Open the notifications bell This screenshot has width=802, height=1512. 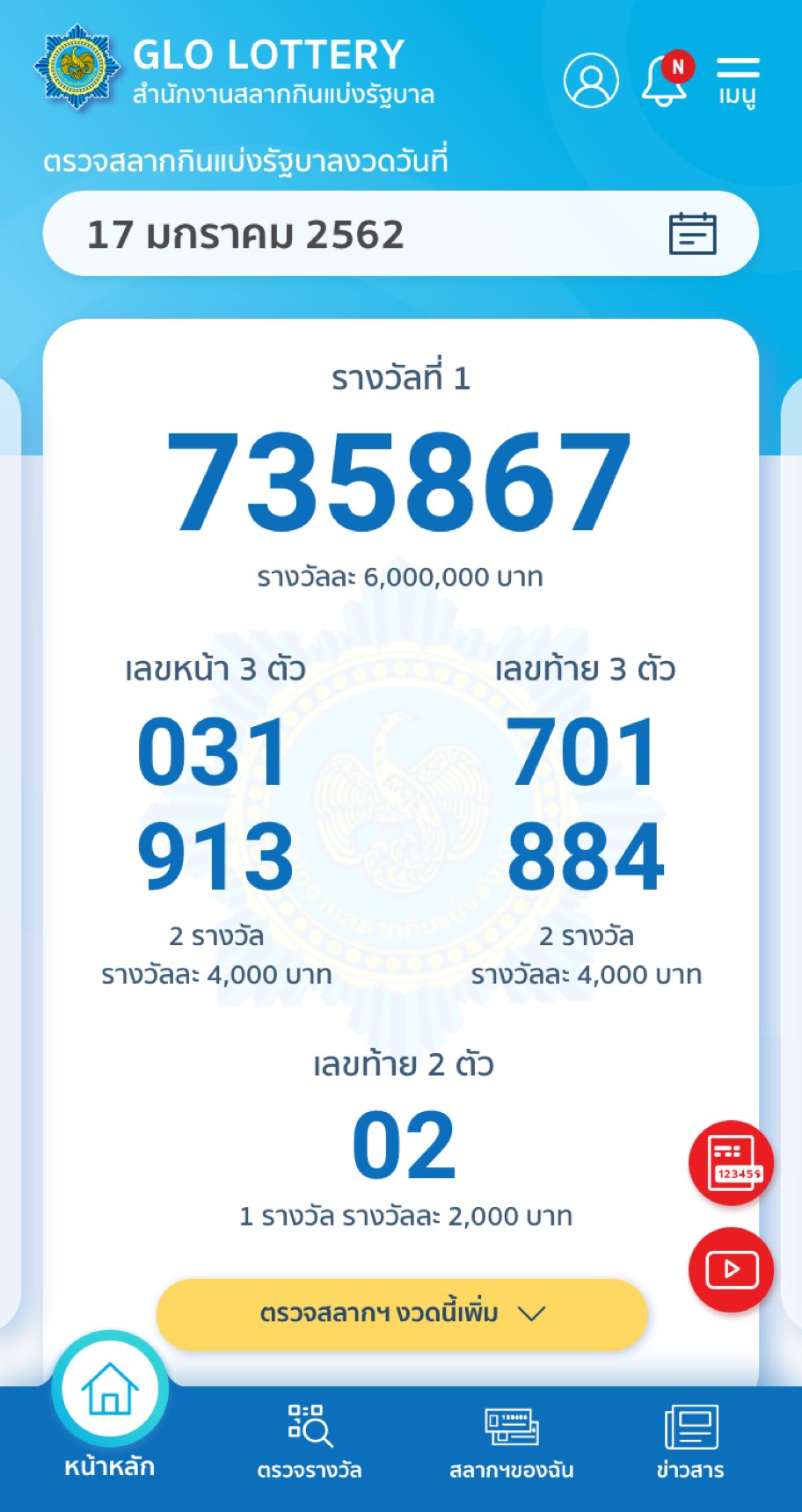pyautogui.click(x=665, y=81)
